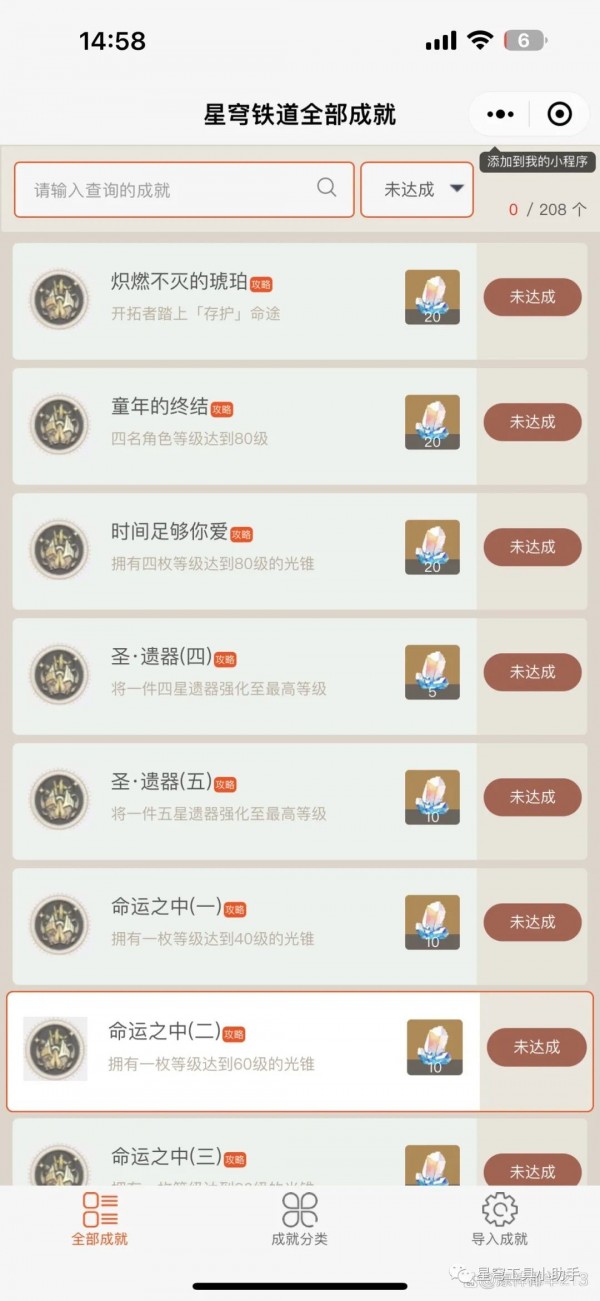This screenshot has width=600, height=1301.
Task: Open 攻略 guide tag for 炽燃不灭的琥珀
Action: [262, 285]
